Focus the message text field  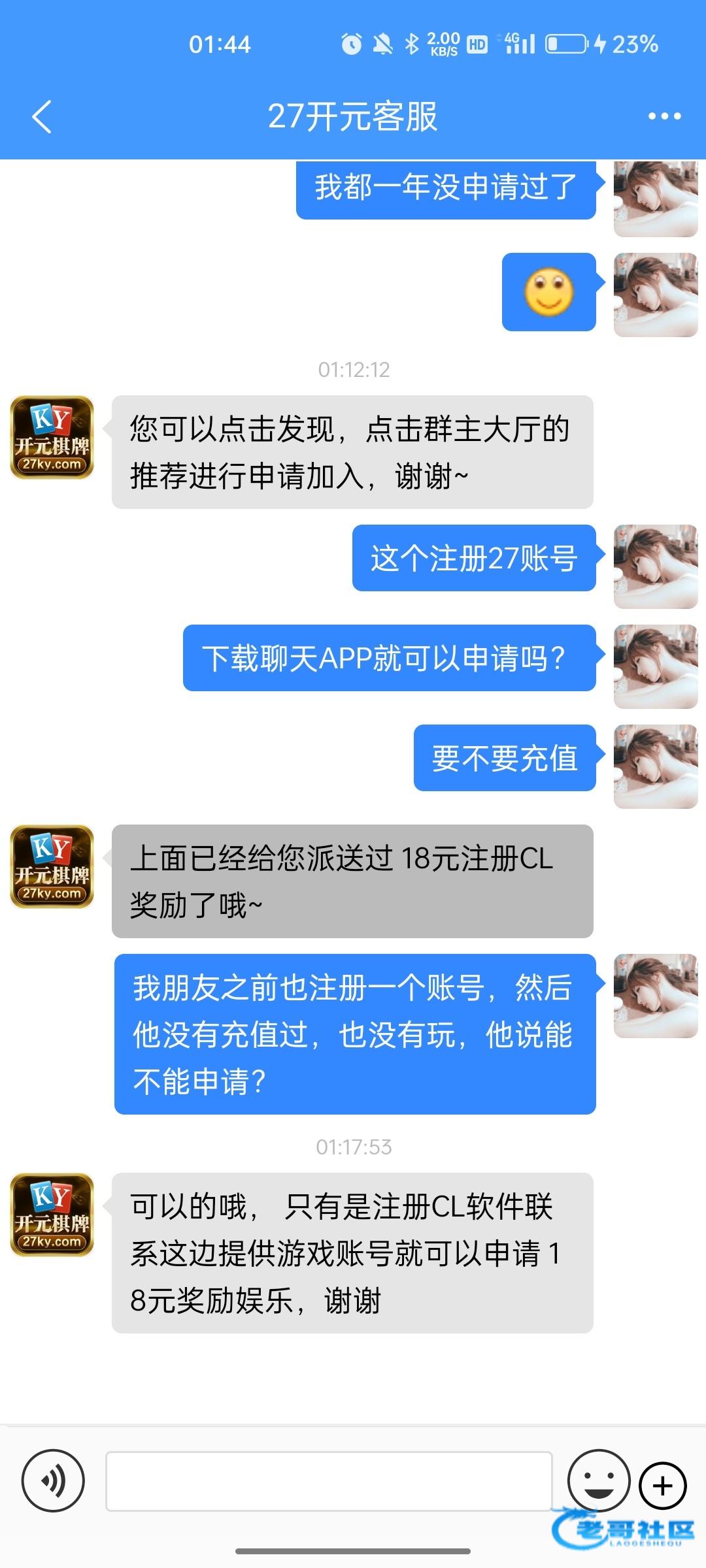pos(329,1481)
